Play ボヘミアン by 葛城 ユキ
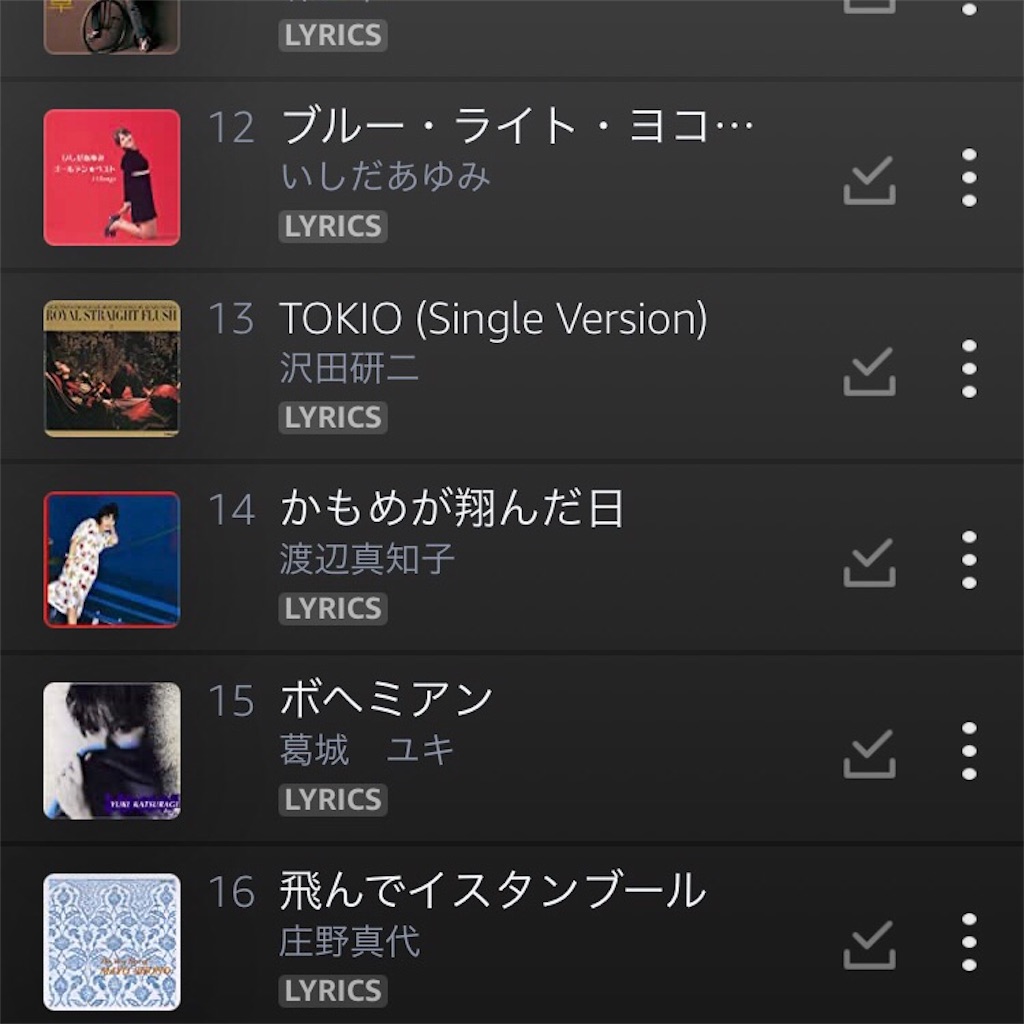This screenshot has height=1024, width=1024. point(387,701)
